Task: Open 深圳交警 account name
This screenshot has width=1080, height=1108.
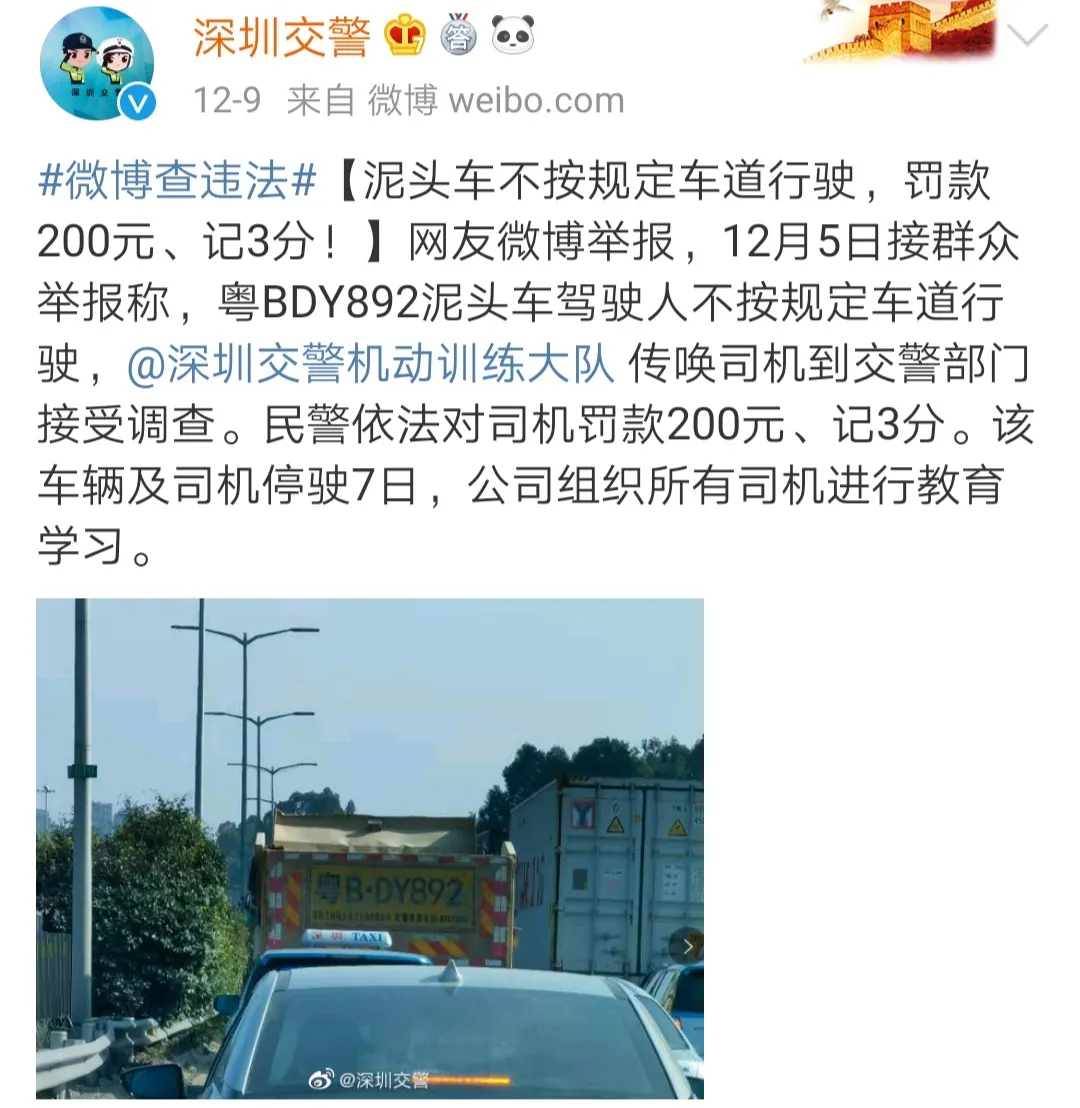Action: [281, 38]
